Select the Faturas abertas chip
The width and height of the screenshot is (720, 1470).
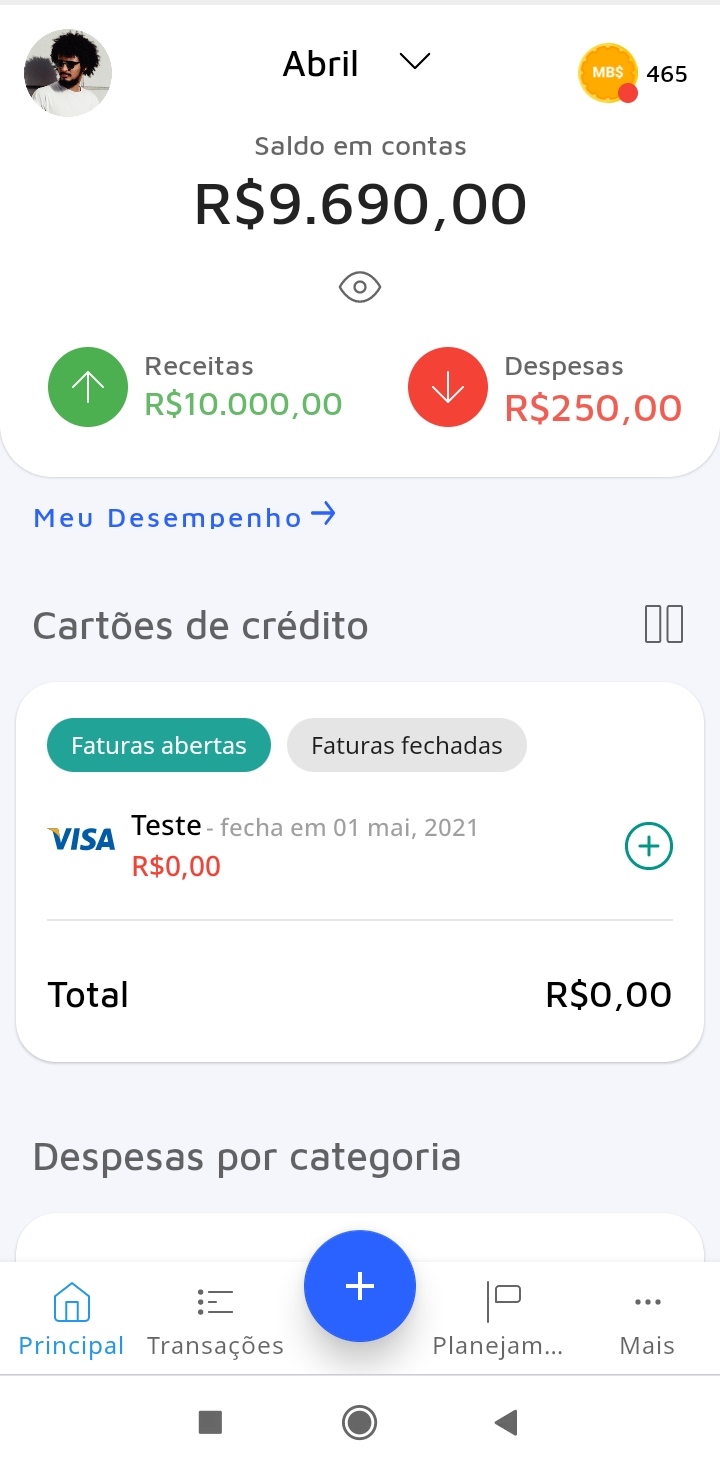159,746
